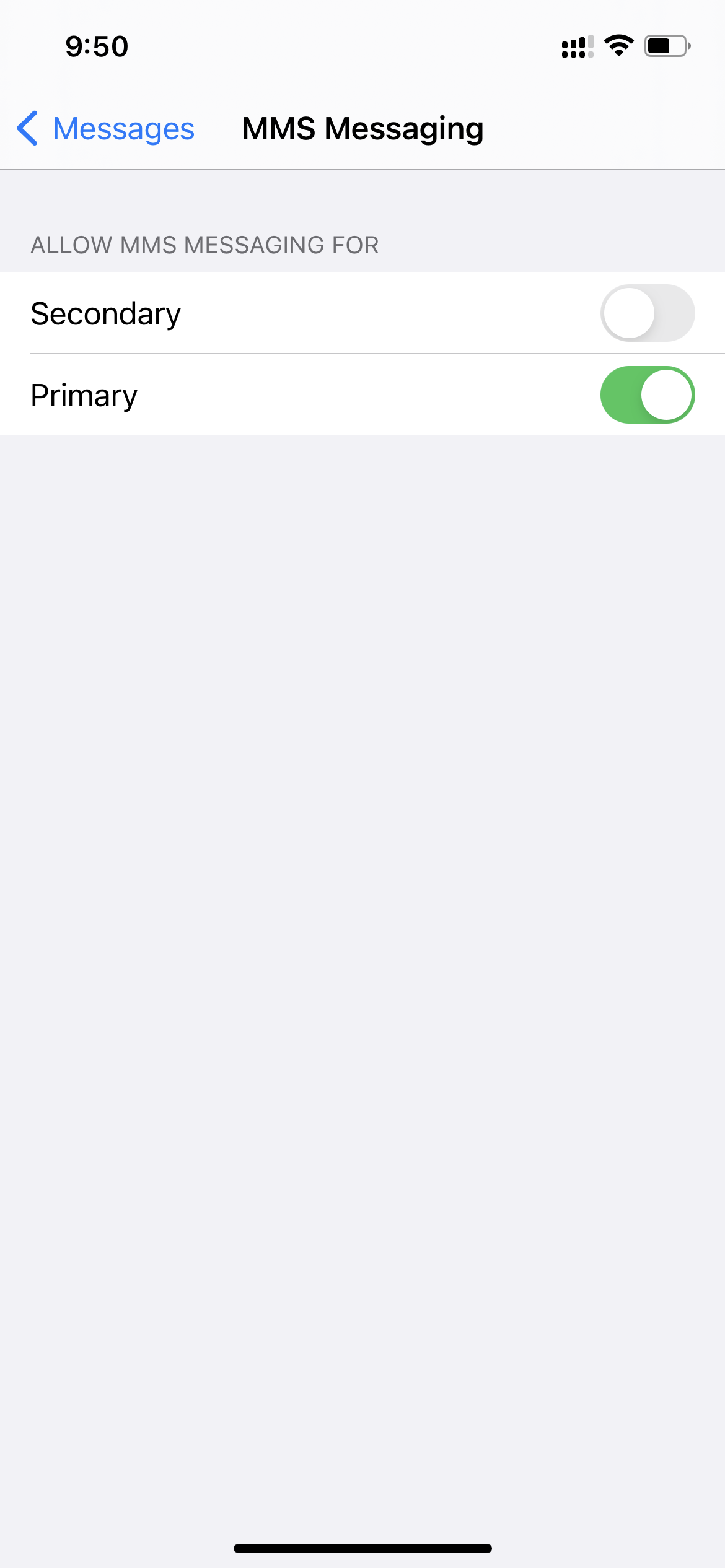
Task: Select the MMS Messaging title
Action: 362,128
